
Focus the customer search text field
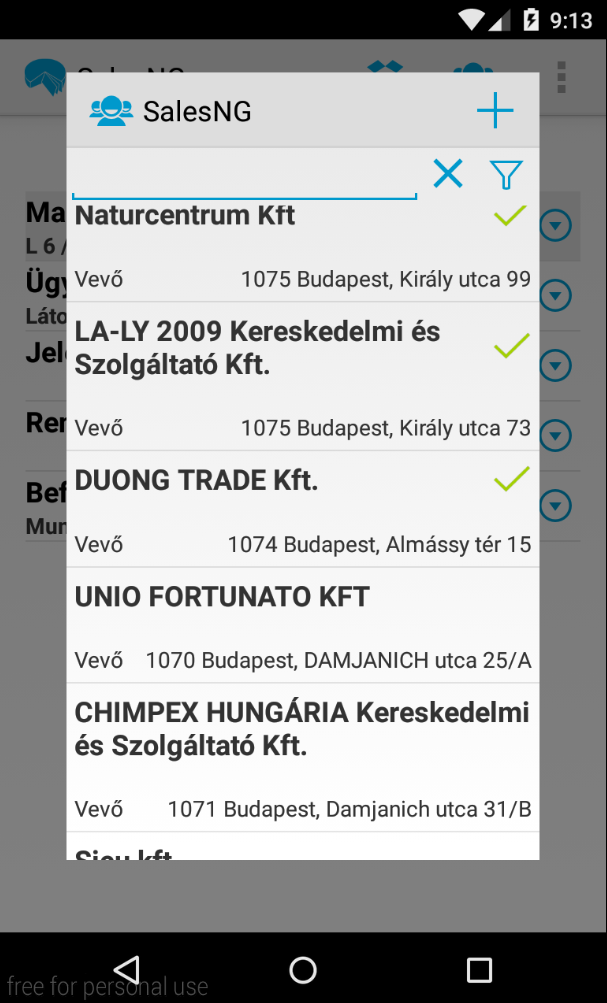click(244, 176)
